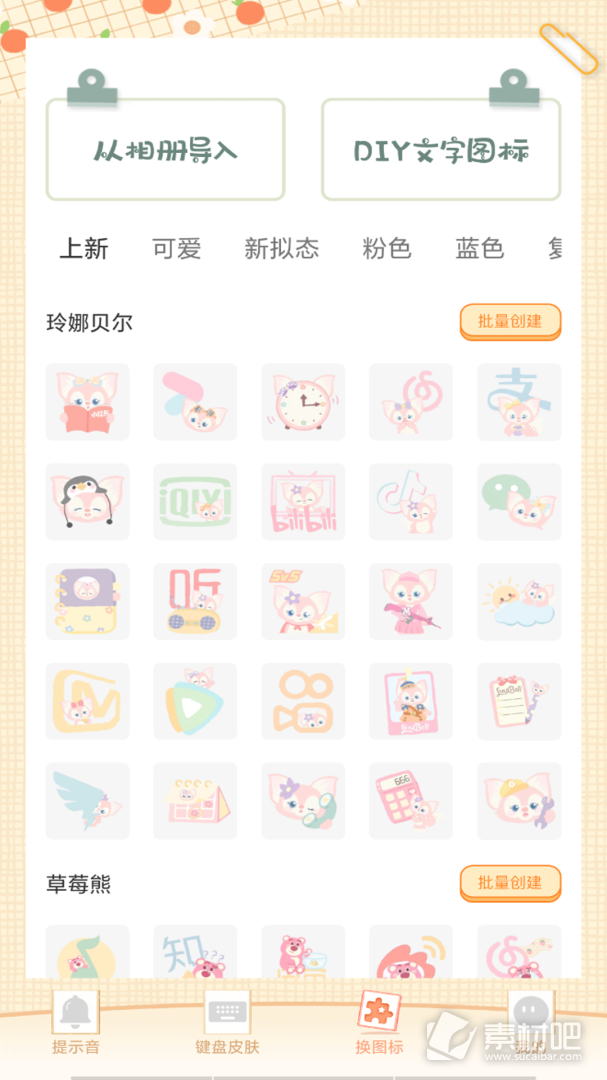The width and height of the screenshot is (607, 1080).
Task: Switch to the 粉色 tab
Action: (x=387, y=248)
